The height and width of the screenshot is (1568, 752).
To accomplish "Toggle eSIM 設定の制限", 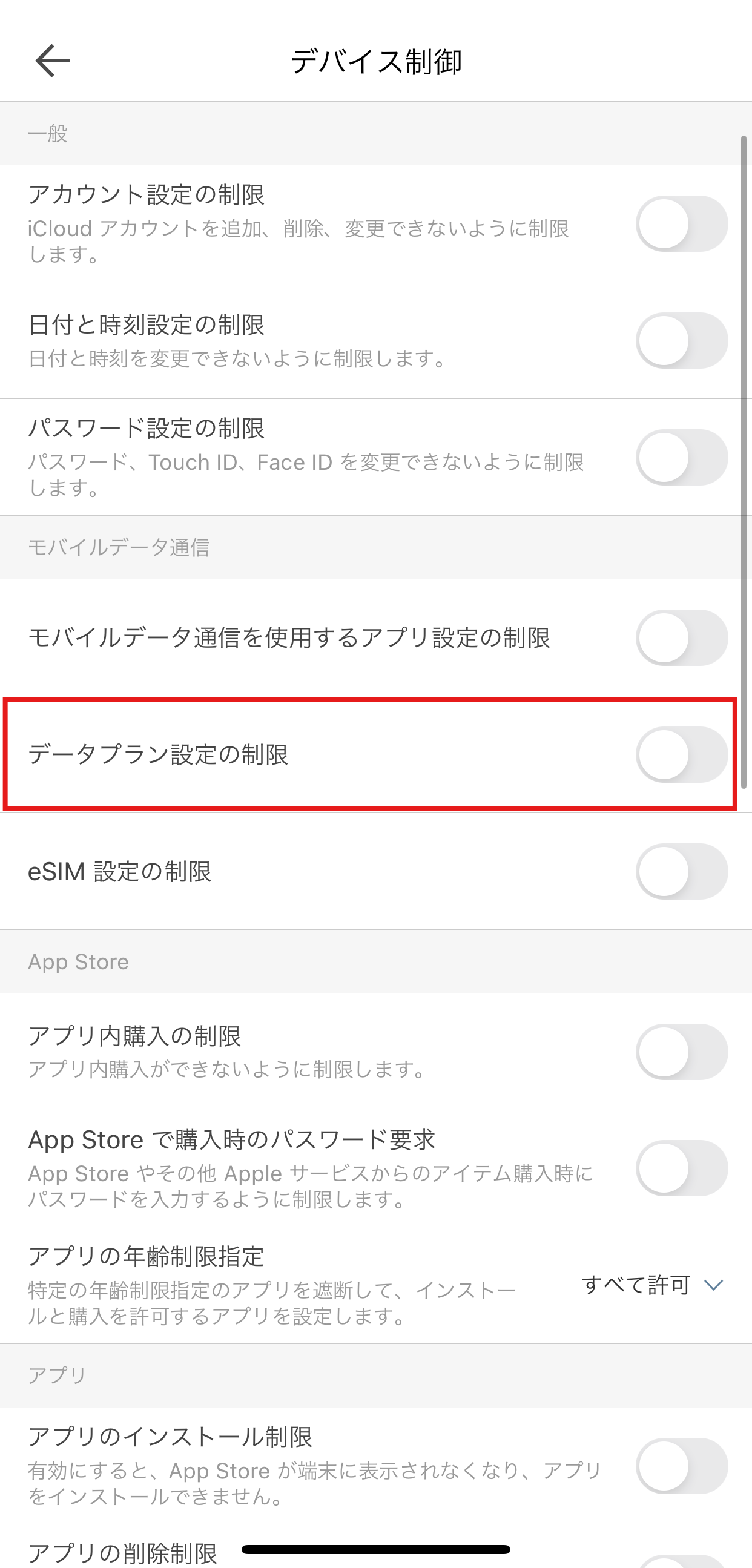I will pos(681,872).
